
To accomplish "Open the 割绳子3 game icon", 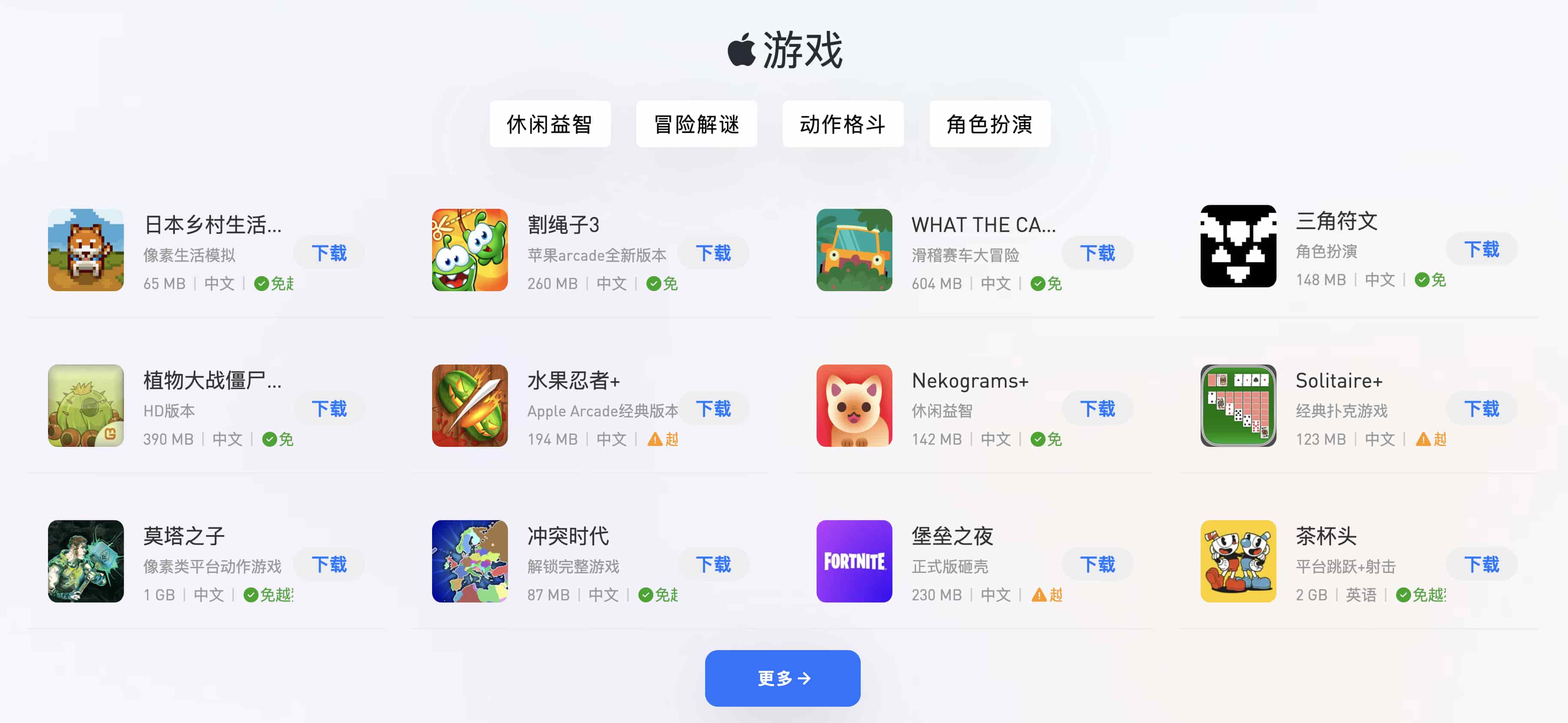I will click(470, 250).
